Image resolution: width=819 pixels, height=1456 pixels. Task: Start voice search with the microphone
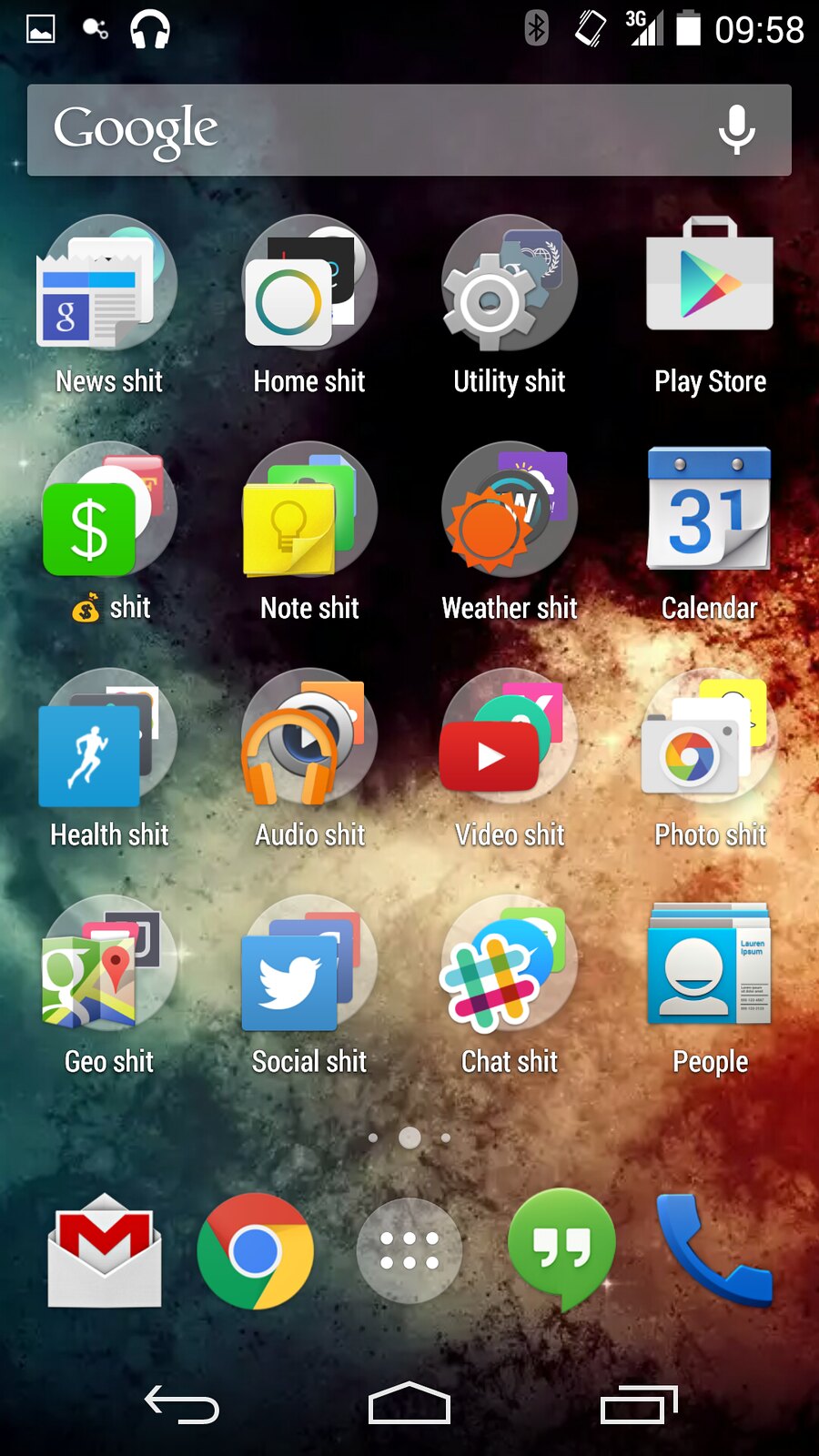pos(736,130)
